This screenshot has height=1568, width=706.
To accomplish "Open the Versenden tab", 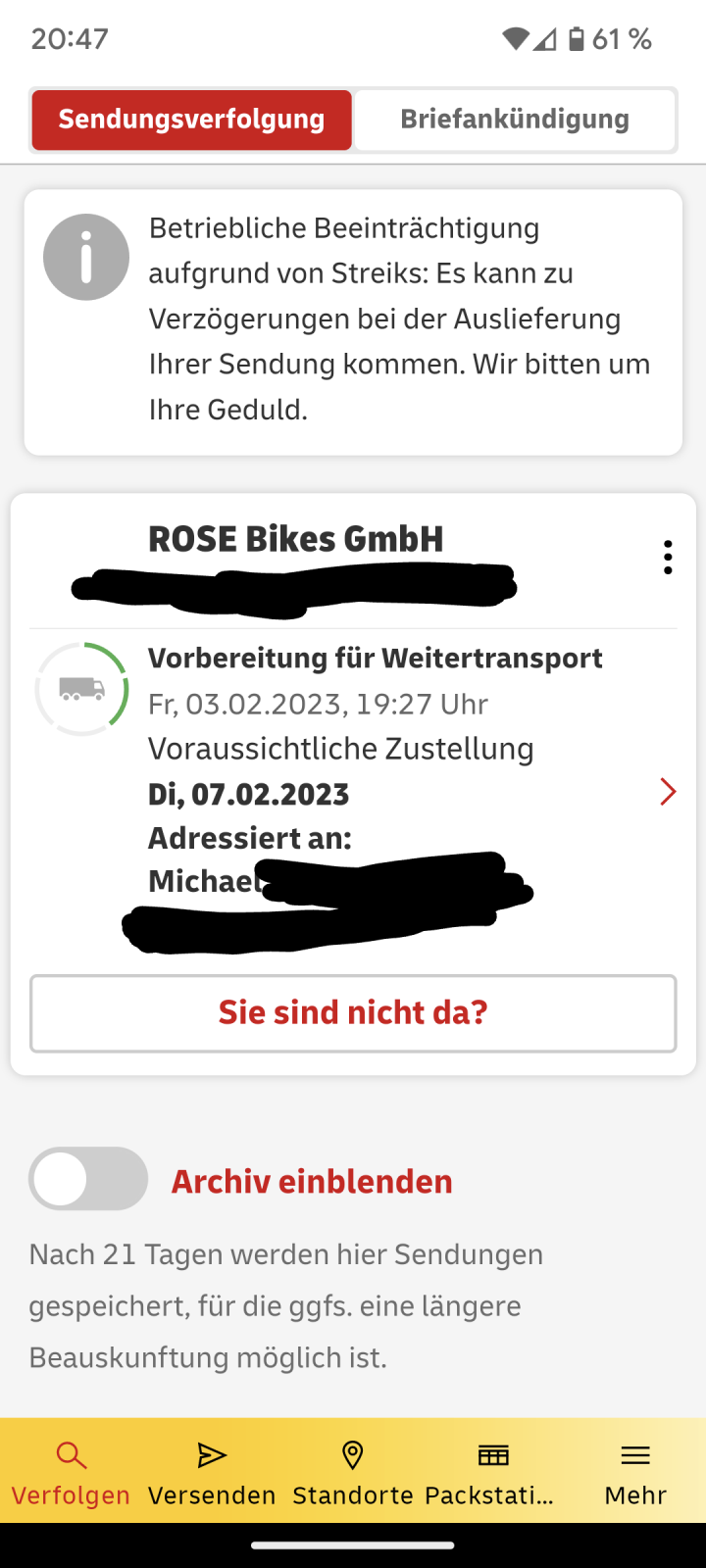I will tap(212, 1472).
